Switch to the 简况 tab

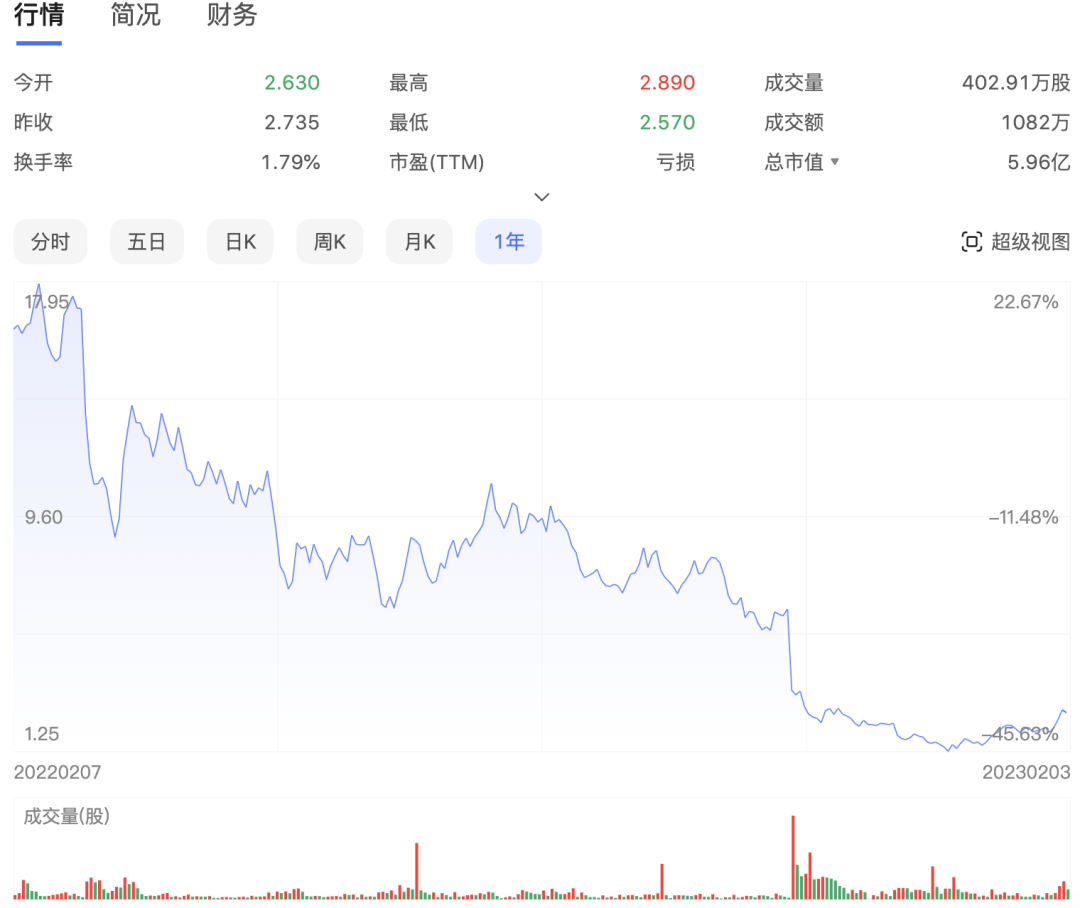[x=135, y=15]
